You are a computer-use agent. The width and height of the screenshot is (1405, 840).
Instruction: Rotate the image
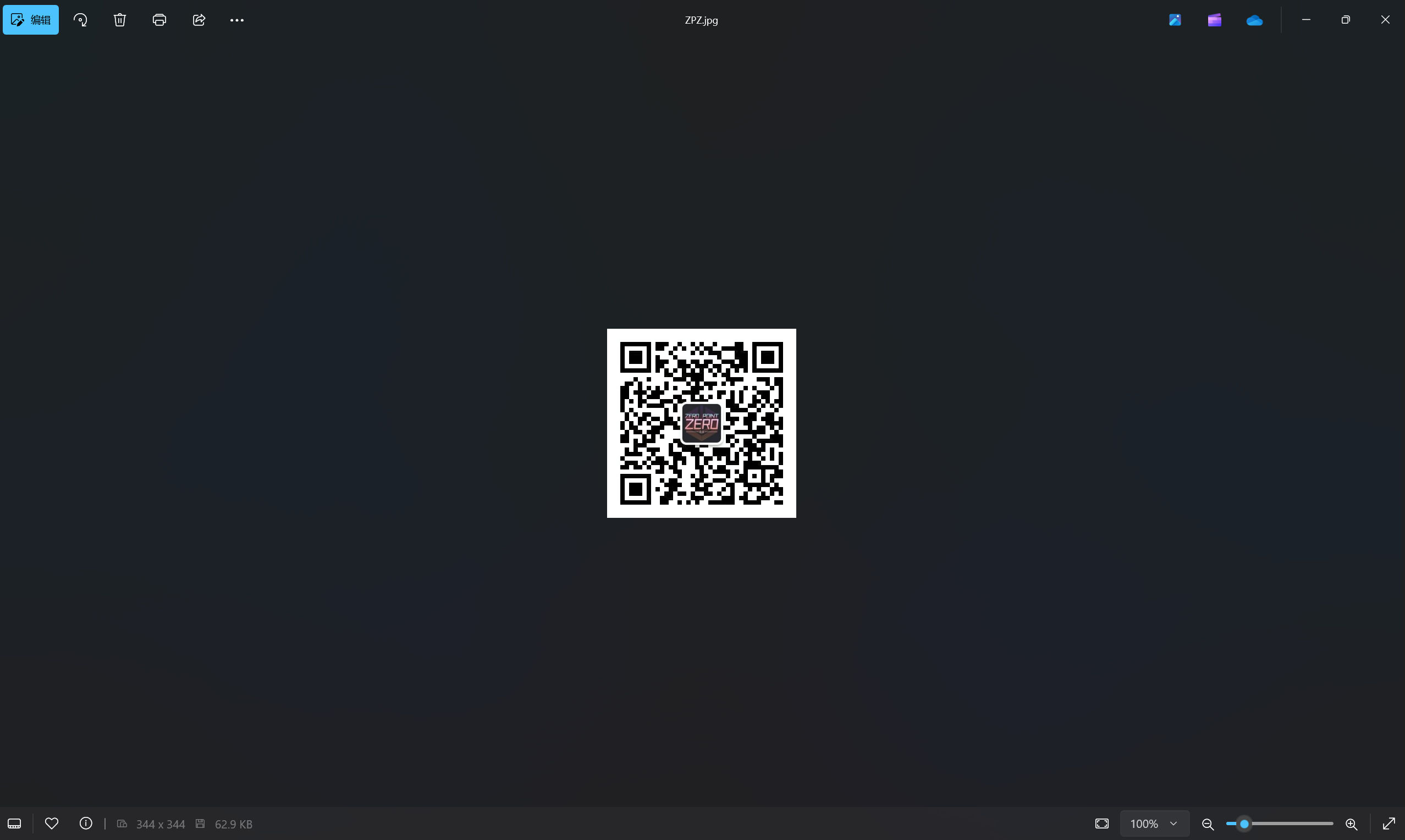point(80,20)
